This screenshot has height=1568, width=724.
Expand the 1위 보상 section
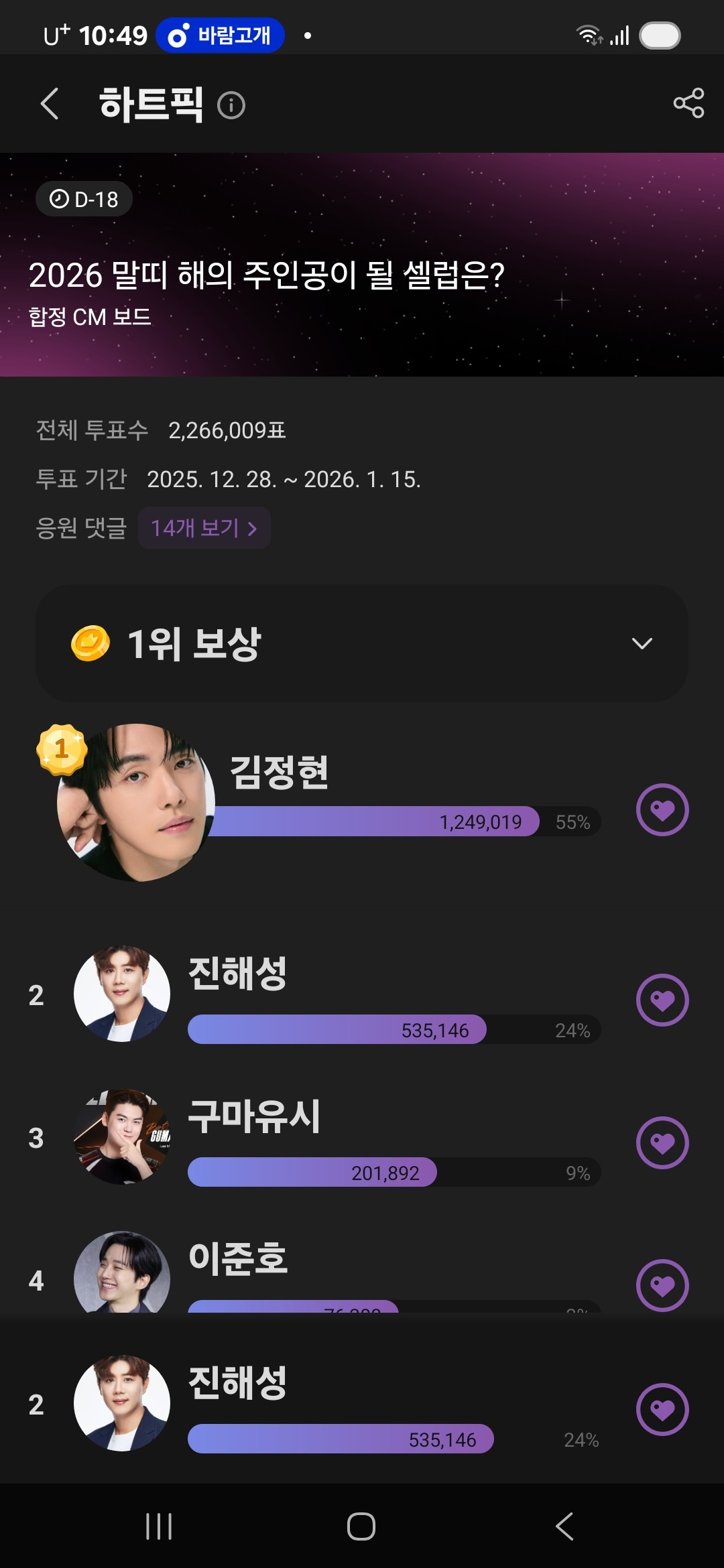click(x=642, y=643)
